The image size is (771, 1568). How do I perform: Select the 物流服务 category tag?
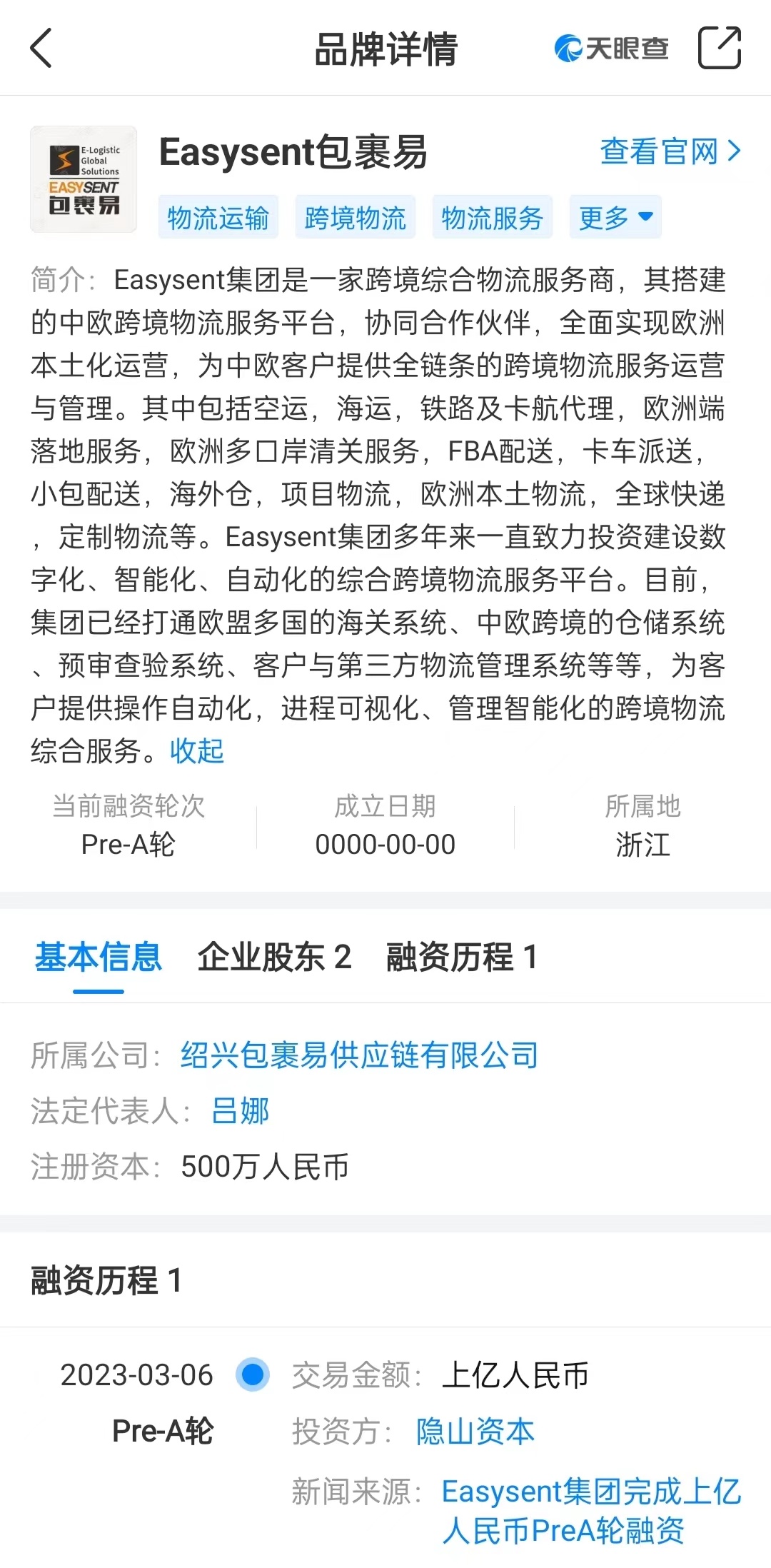click(x=491, y=216)
